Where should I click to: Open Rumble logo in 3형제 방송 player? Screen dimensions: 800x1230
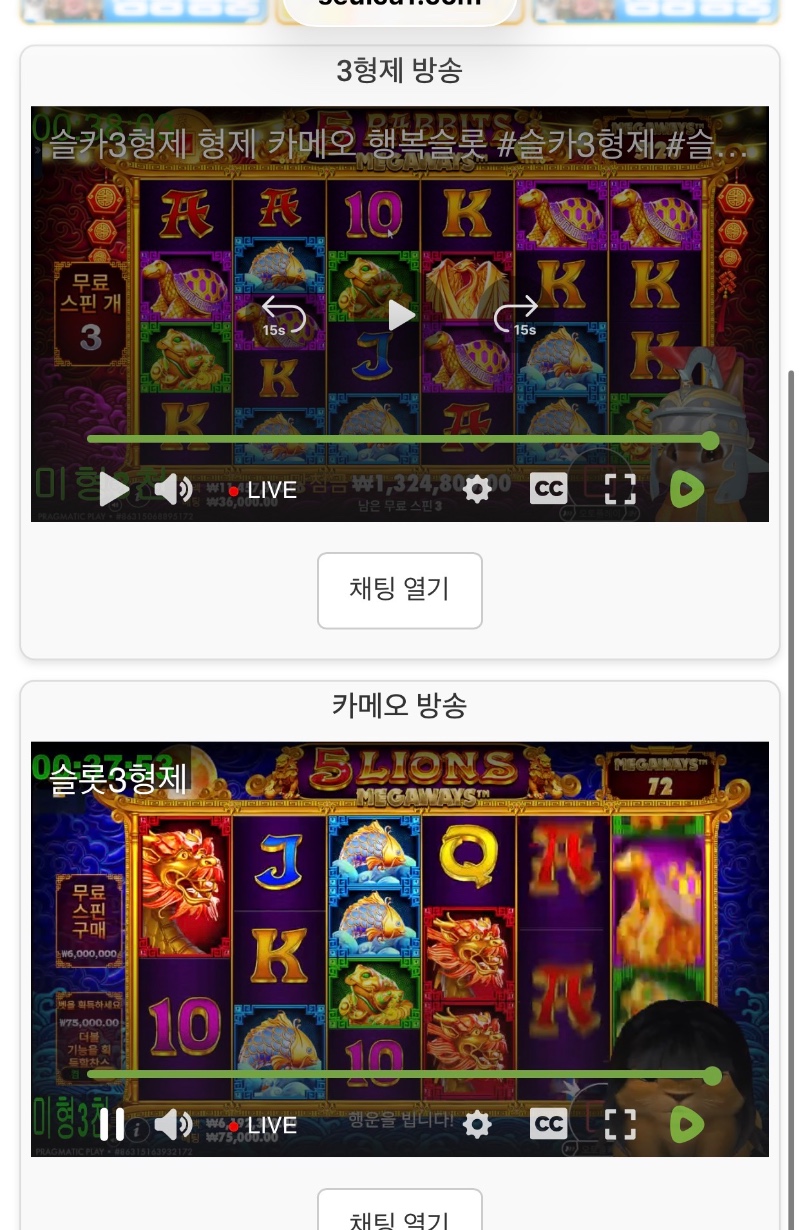tap(687, 489)
